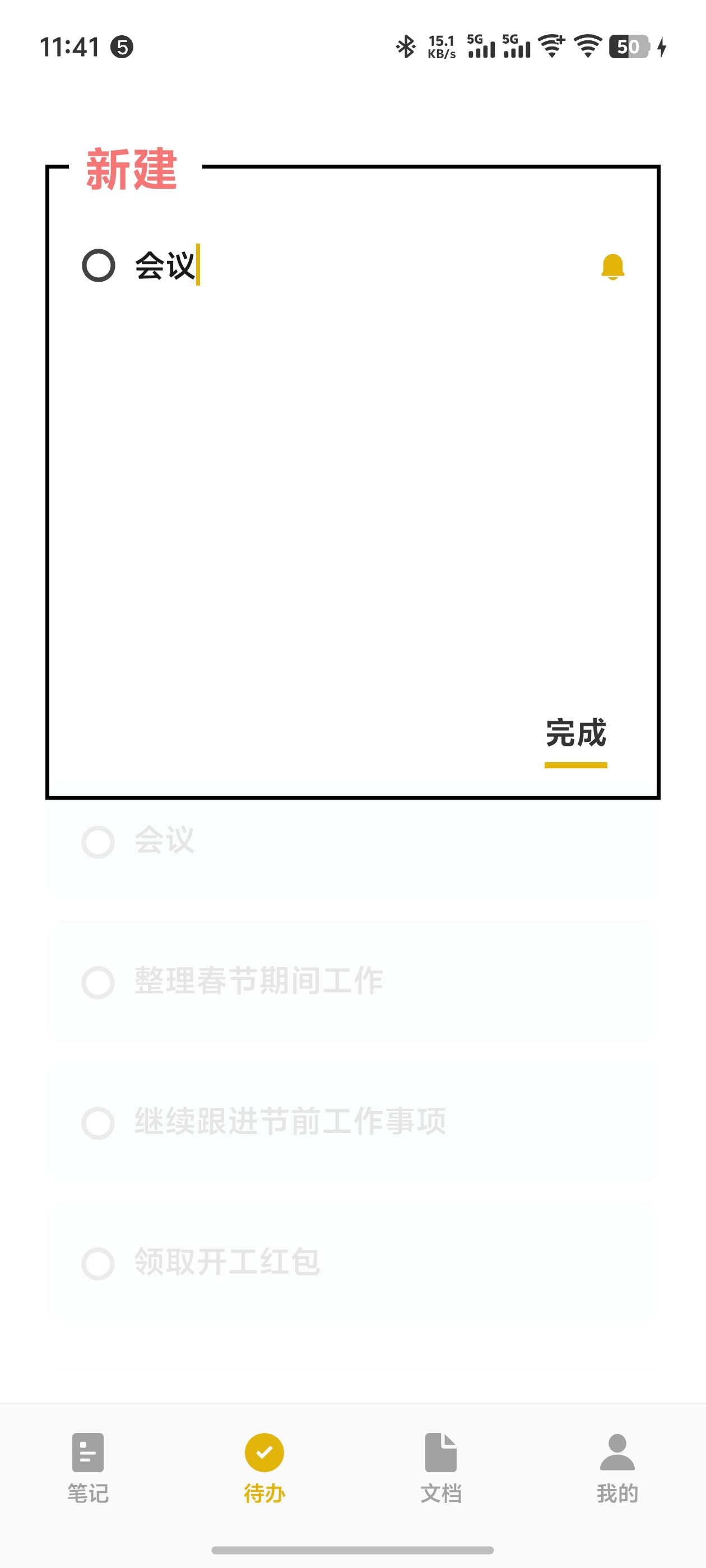Mark 领取开工红包 as done
Screen dimensions: 706x1568
pos(98,1264)
